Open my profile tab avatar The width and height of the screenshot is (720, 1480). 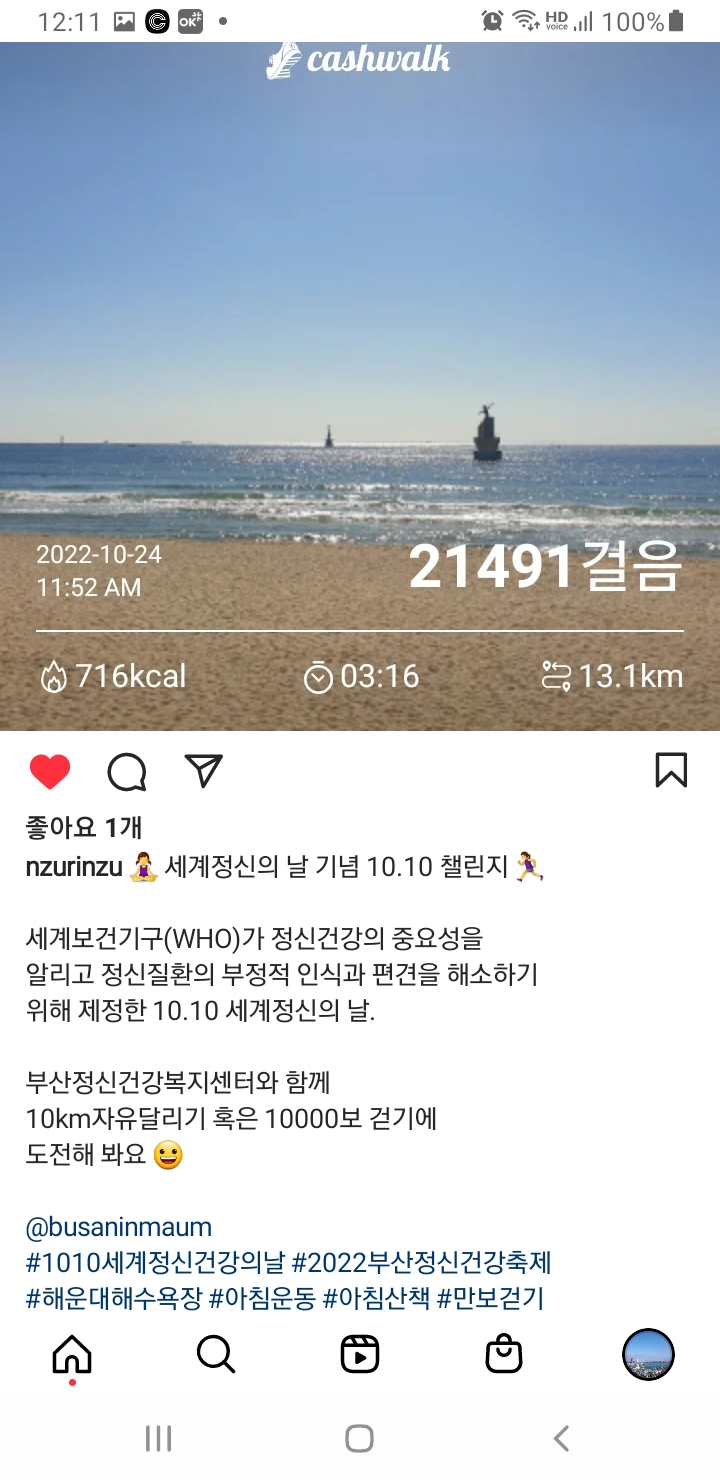[x=648, y=1355]
